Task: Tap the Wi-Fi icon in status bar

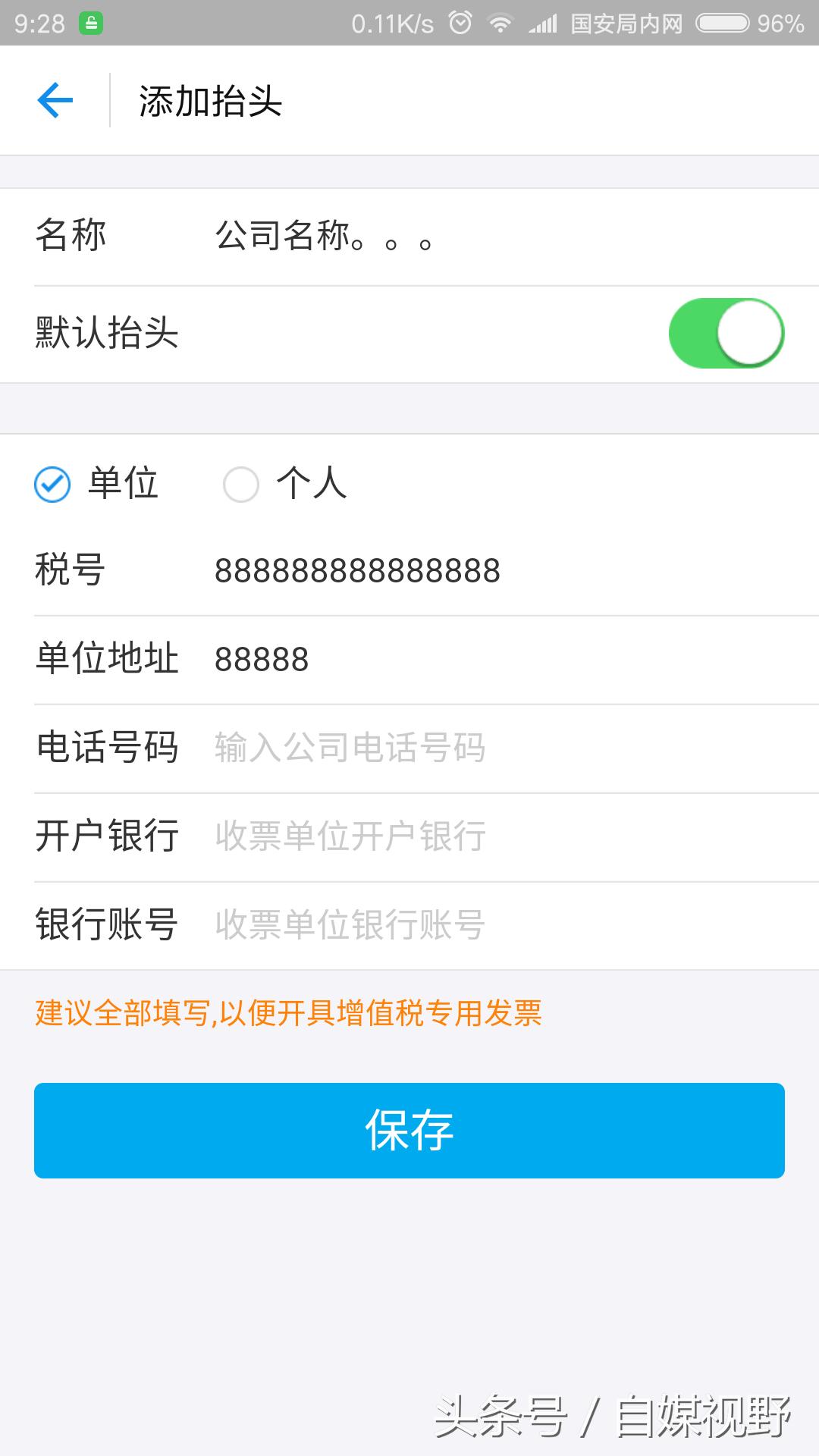Action: 500,23
